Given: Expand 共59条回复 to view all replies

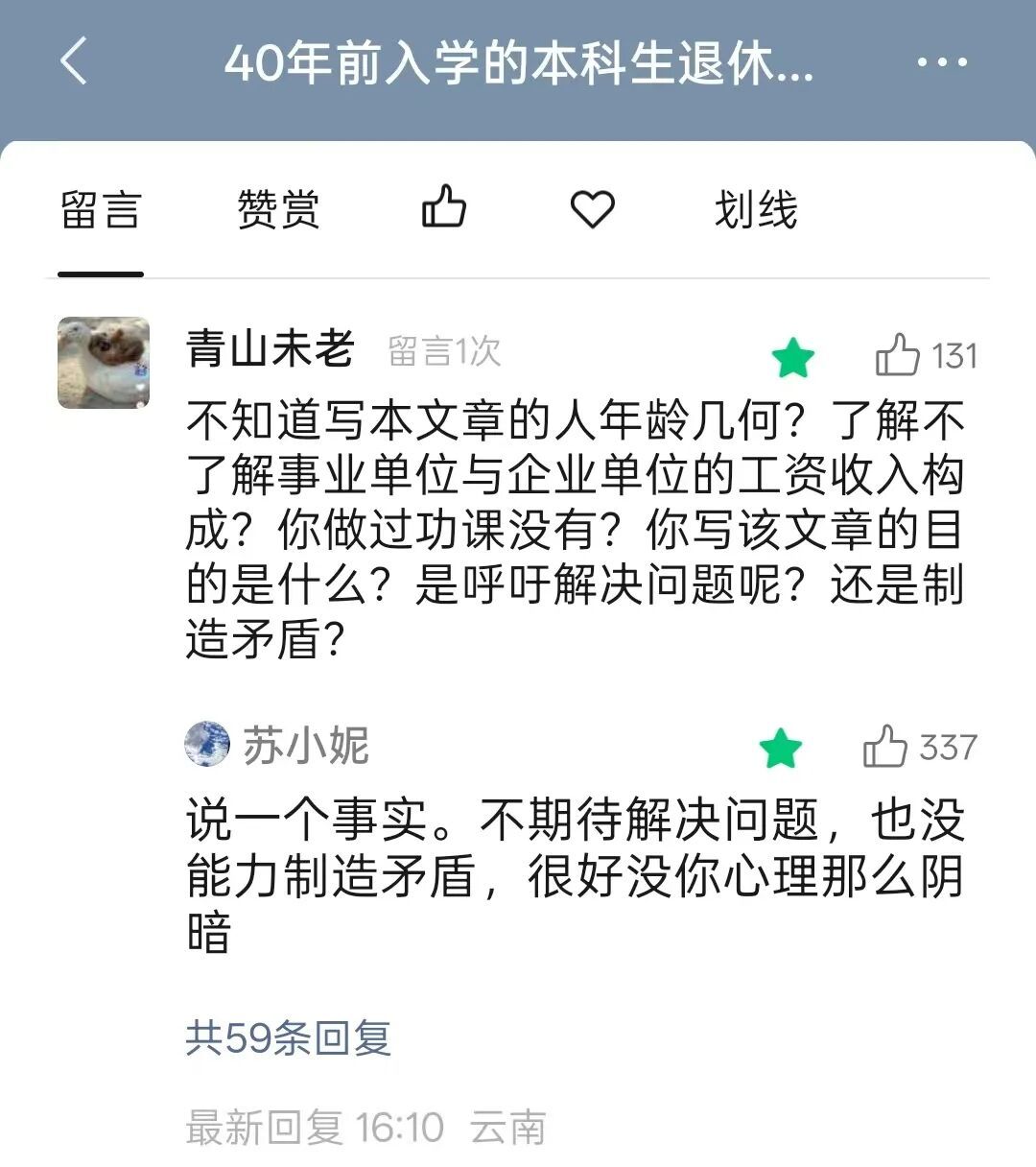Looking at the screenshot, I should [289, 1038].
